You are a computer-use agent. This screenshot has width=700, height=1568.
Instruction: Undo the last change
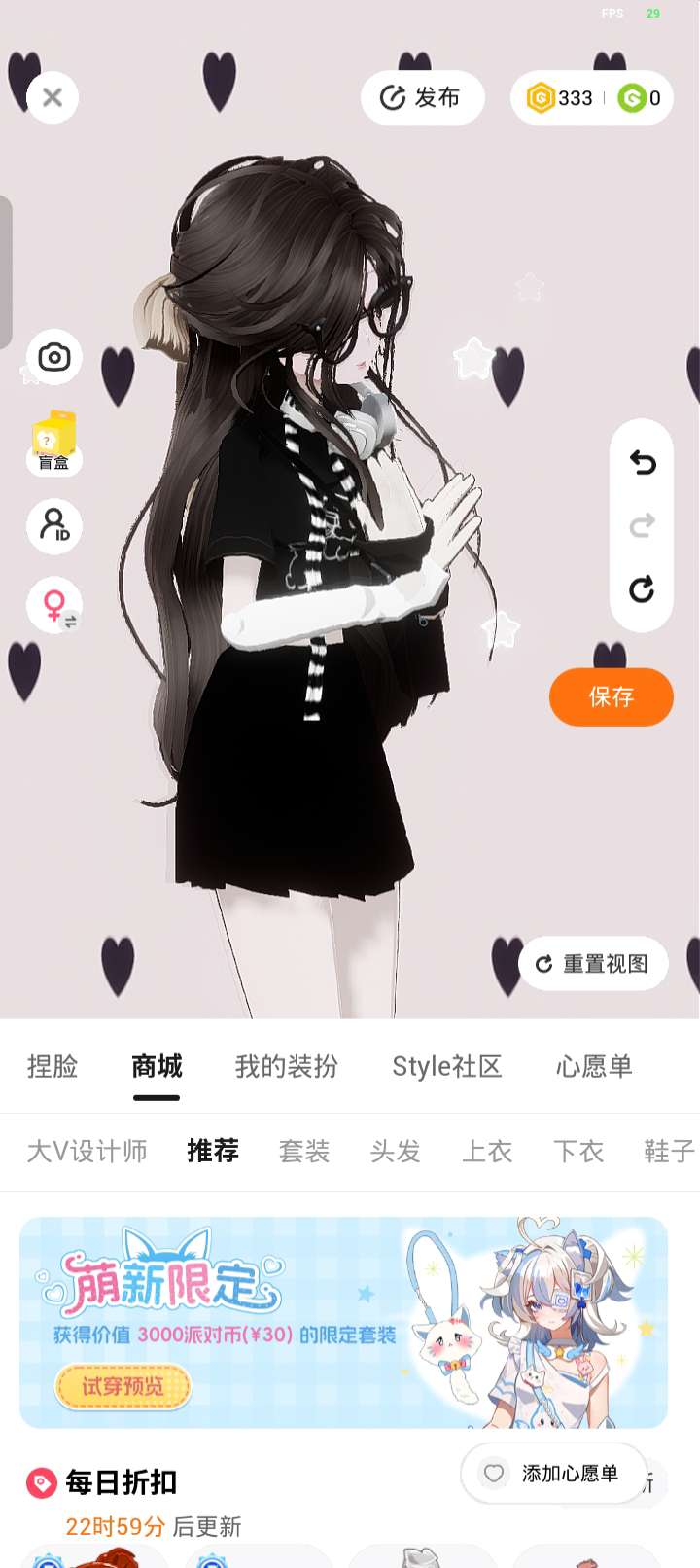[x=642, y=462]
